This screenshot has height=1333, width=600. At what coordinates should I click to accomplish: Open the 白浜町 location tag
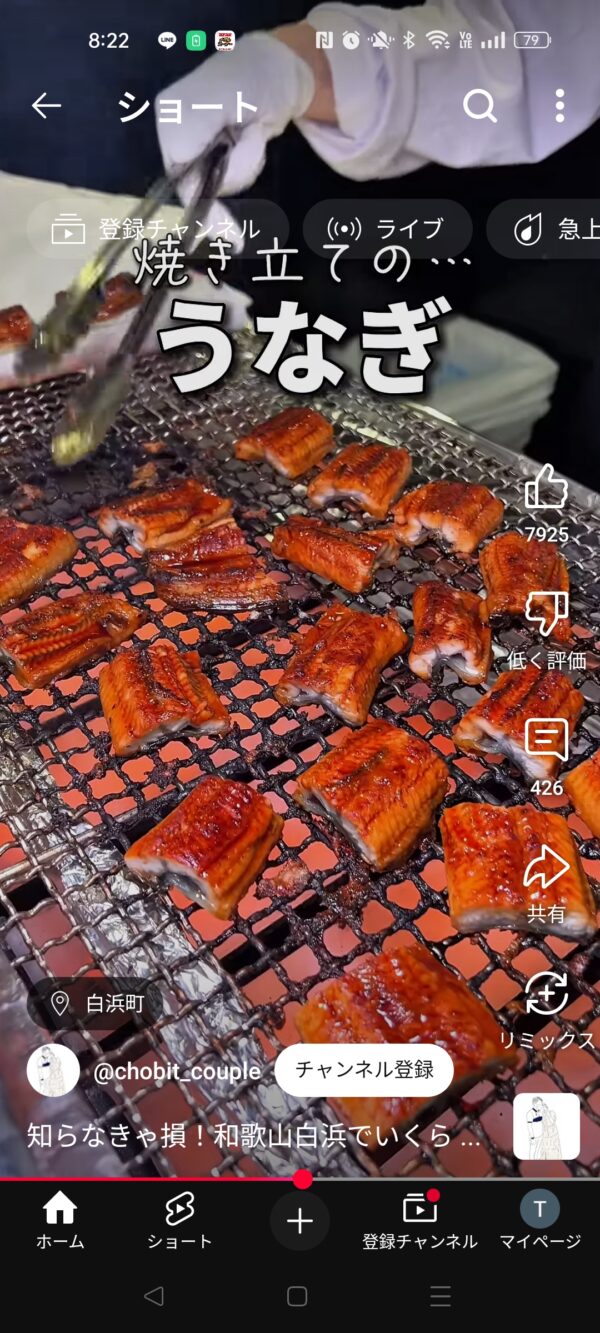(96, 1003)
